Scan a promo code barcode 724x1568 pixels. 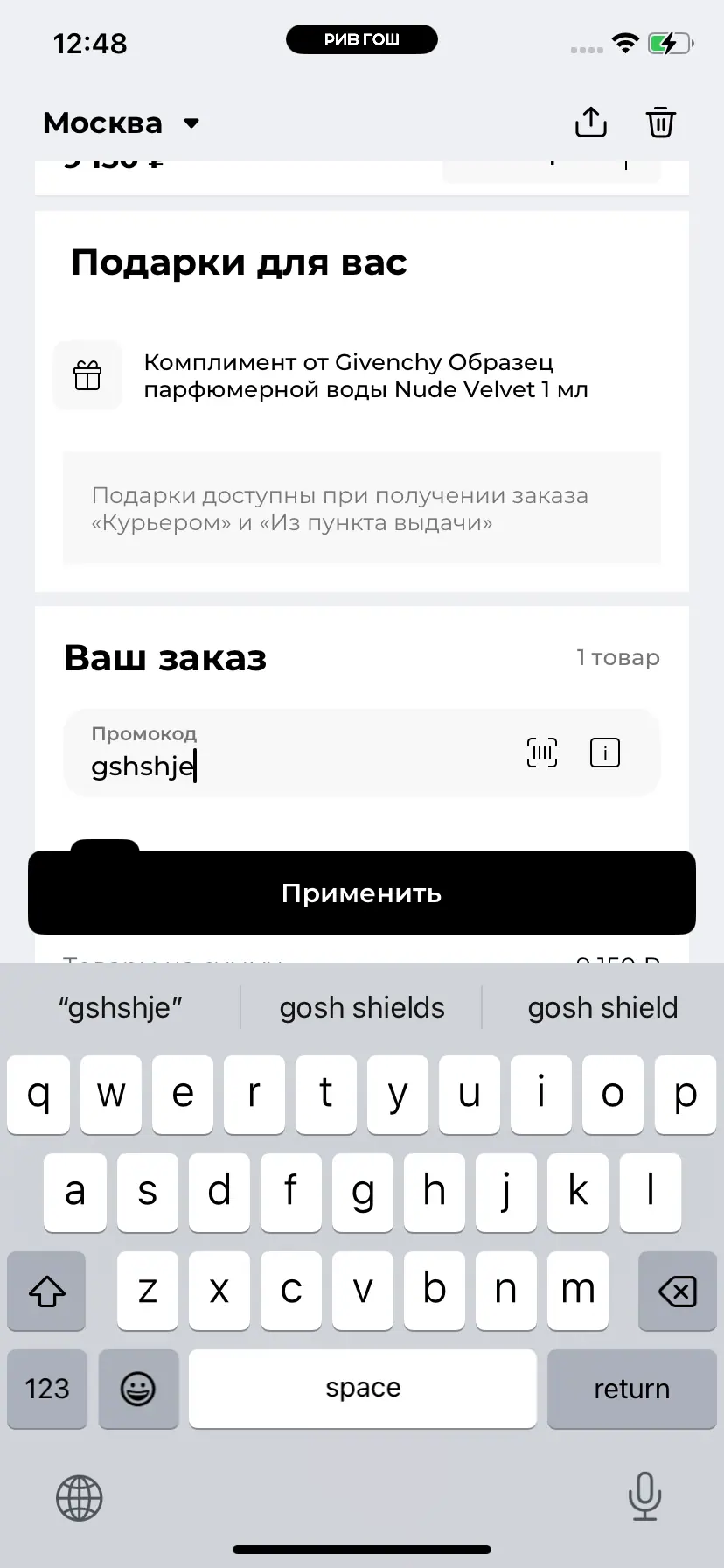542,752
